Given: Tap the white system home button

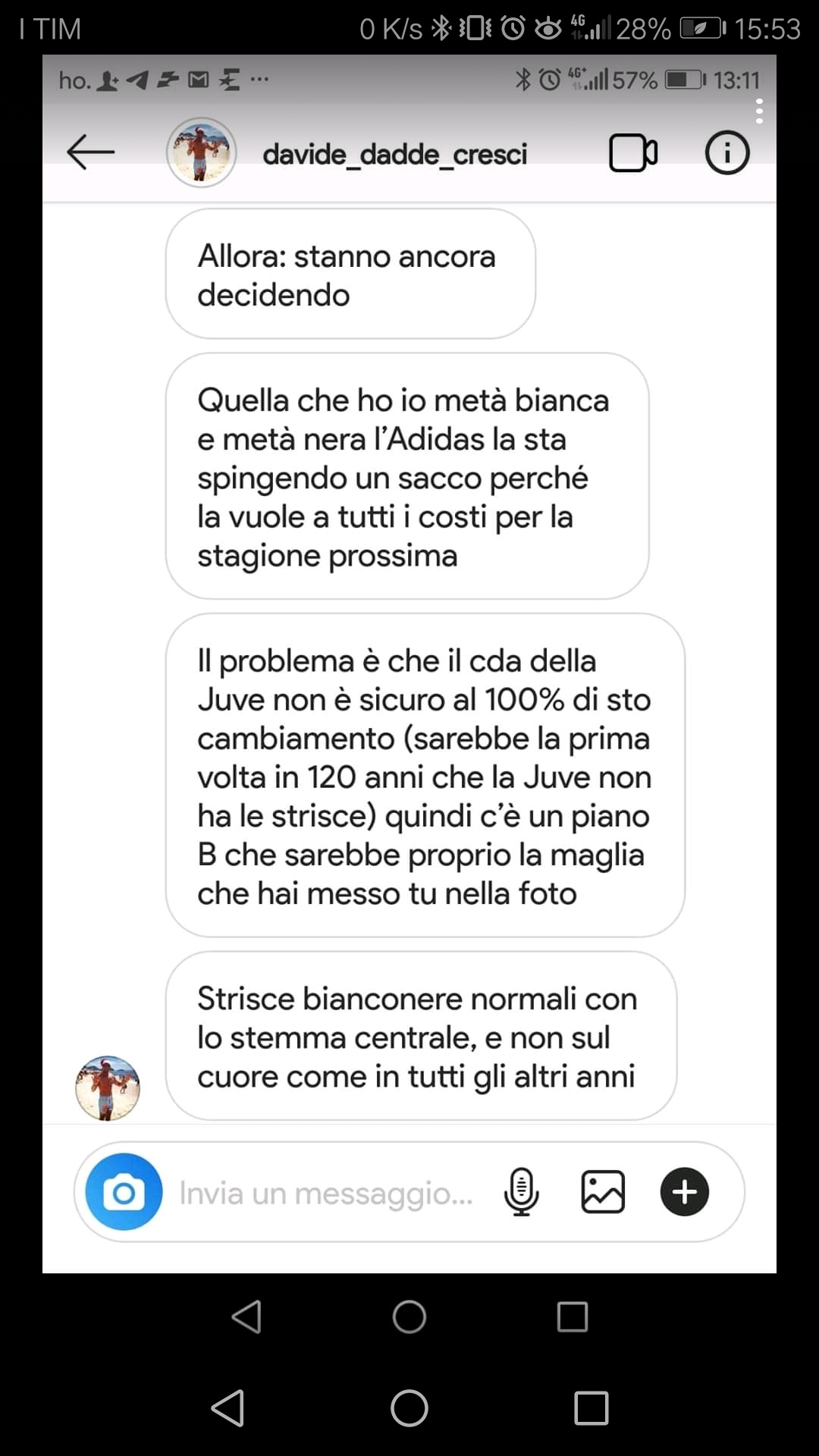Looking at the screenshot, I should [x=409, y=1408].
